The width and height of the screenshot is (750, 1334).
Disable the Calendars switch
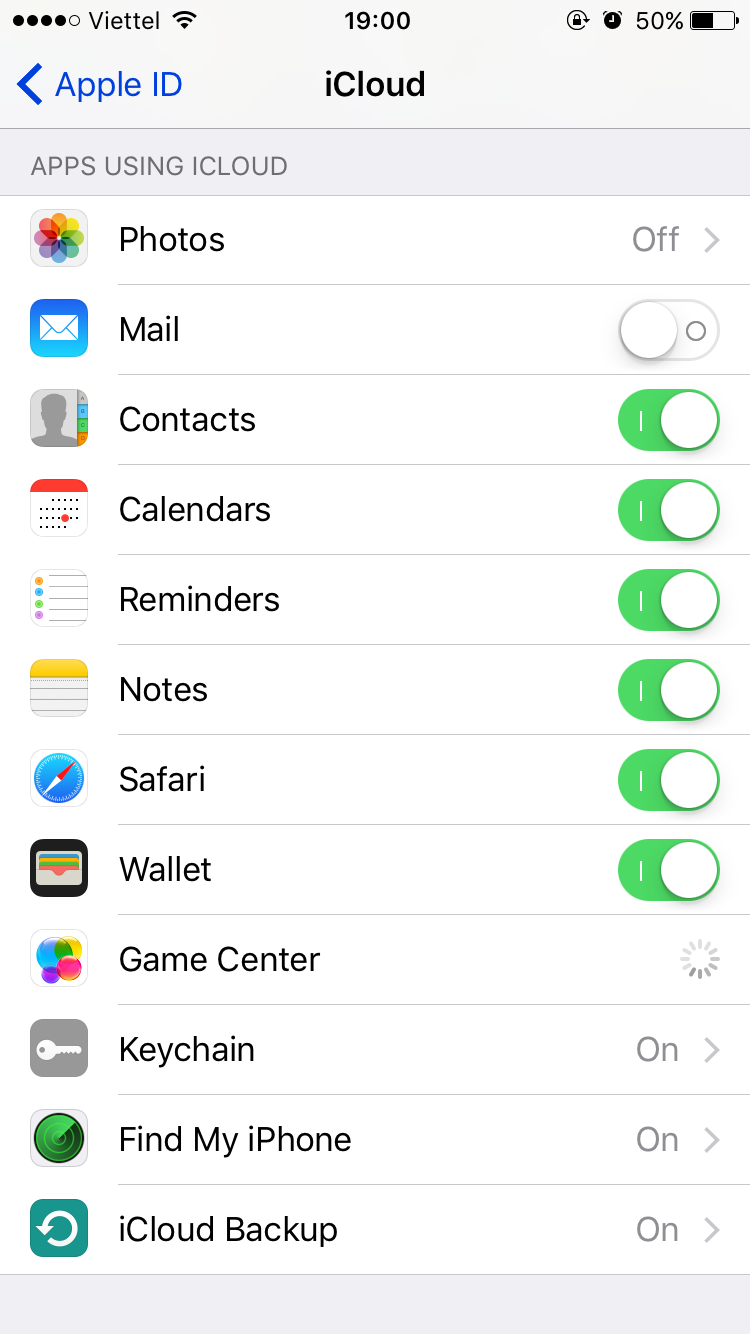[668, 510]
